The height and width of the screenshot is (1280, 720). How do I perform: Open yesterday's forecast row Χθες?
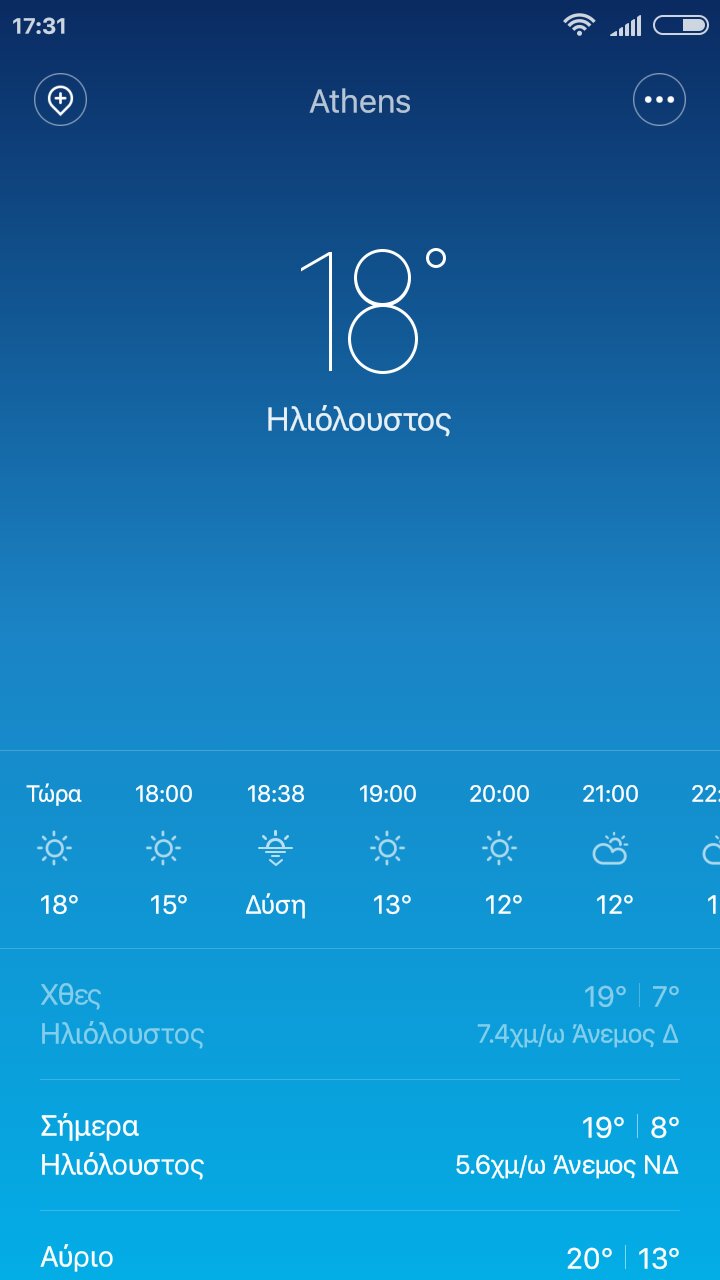360,1014
